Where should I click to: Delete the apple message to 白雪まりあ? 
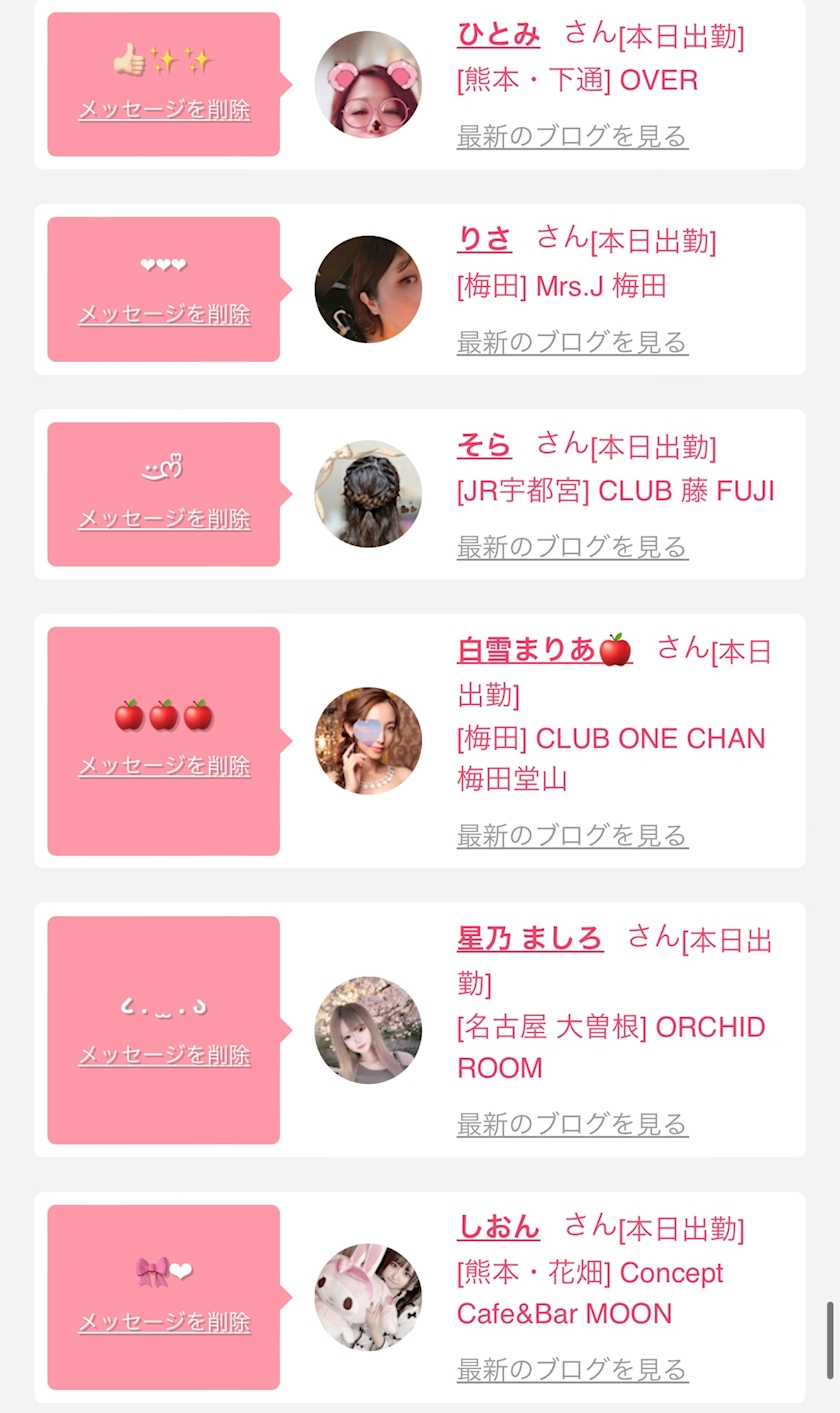164,766
